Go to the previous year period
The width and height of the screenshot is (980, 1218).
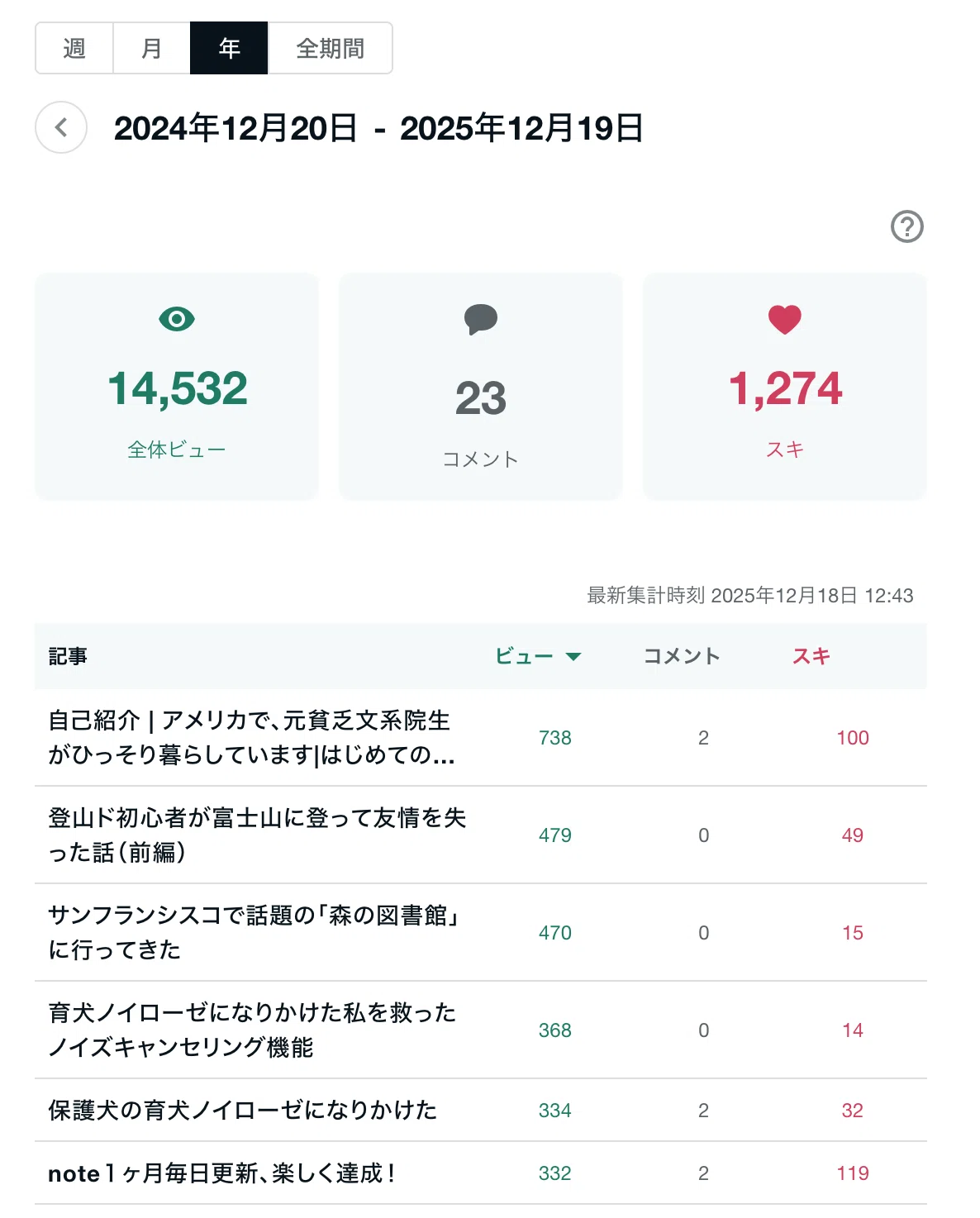pos(61,127)
